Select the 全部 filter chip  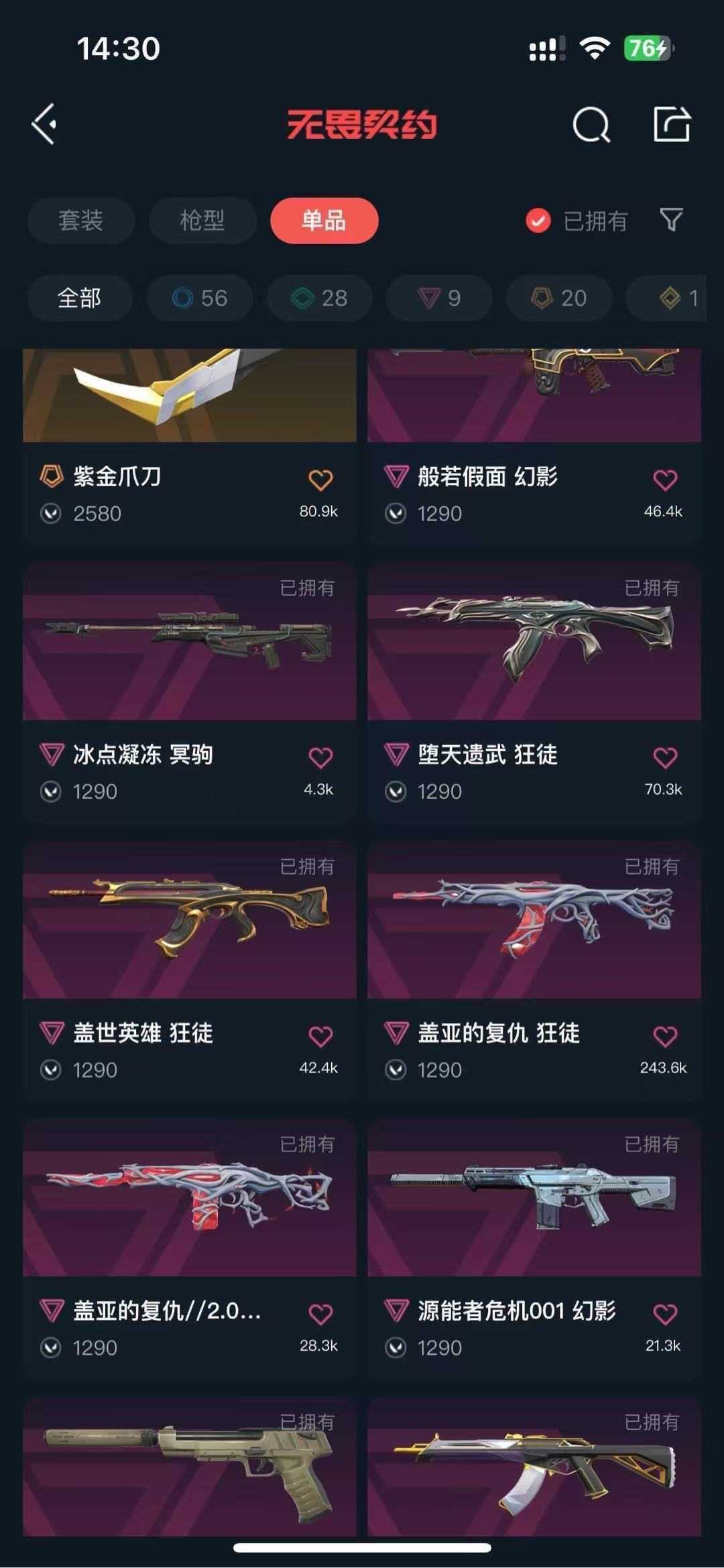coord(80,298)
